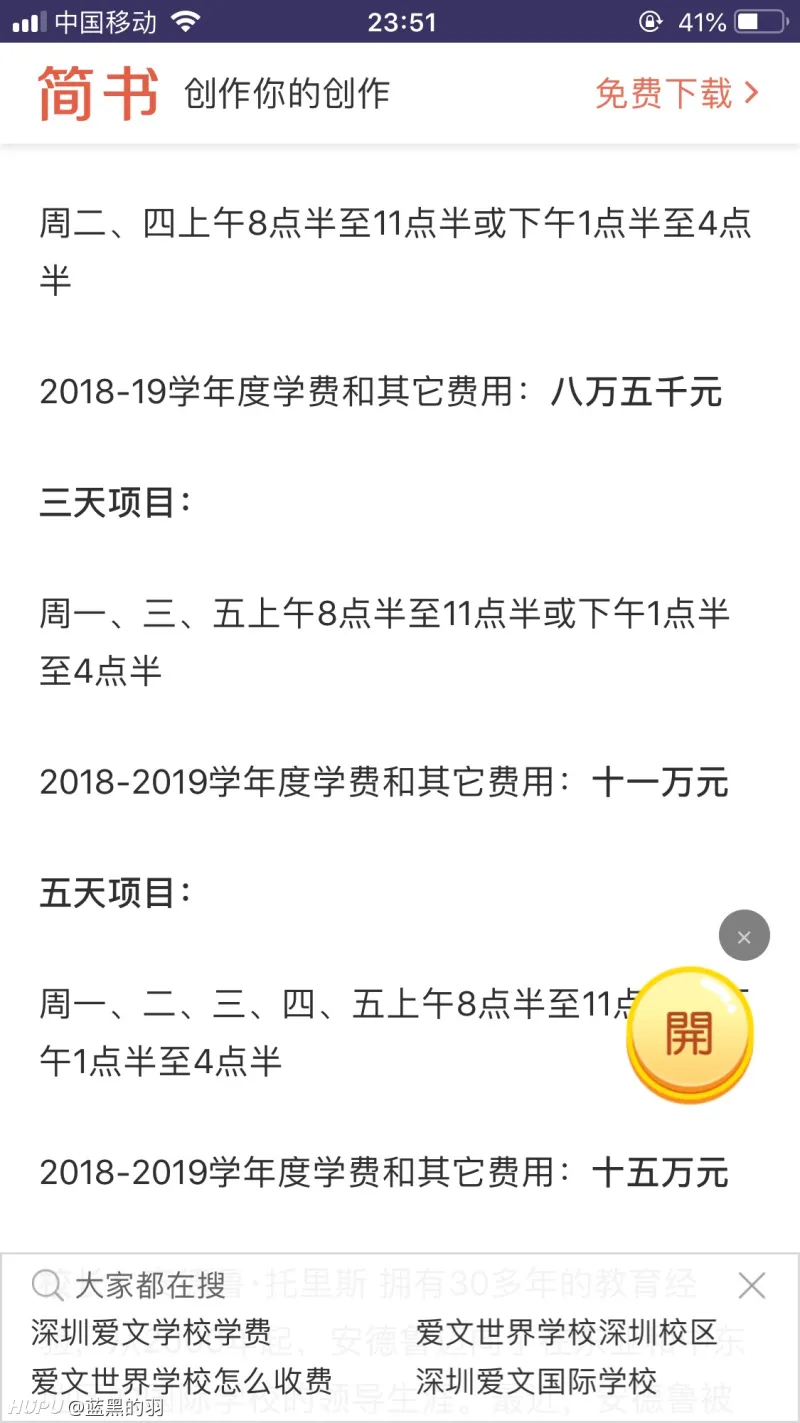800x1423 pixels.
Task: Close the 大家都在搜 suggestions panel
Action: coord(752,1286)
